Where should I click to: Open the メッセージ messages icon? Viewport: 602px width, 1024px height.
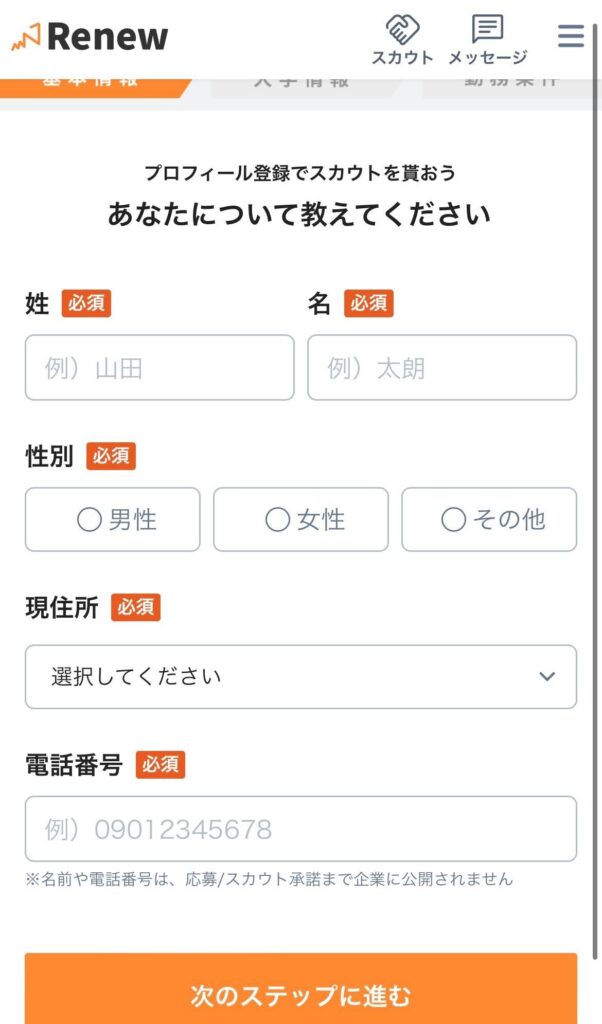pyautogui.click(x=488, y=40)
